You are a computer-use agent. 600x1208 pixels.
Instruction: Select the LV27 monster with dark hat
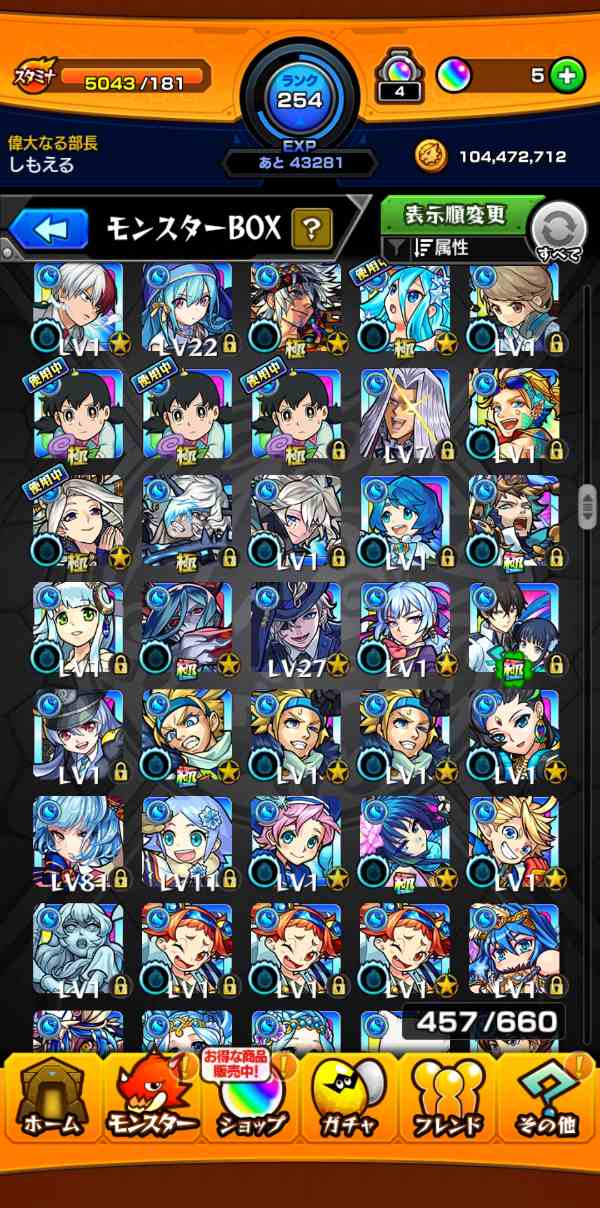pos(296,628)
